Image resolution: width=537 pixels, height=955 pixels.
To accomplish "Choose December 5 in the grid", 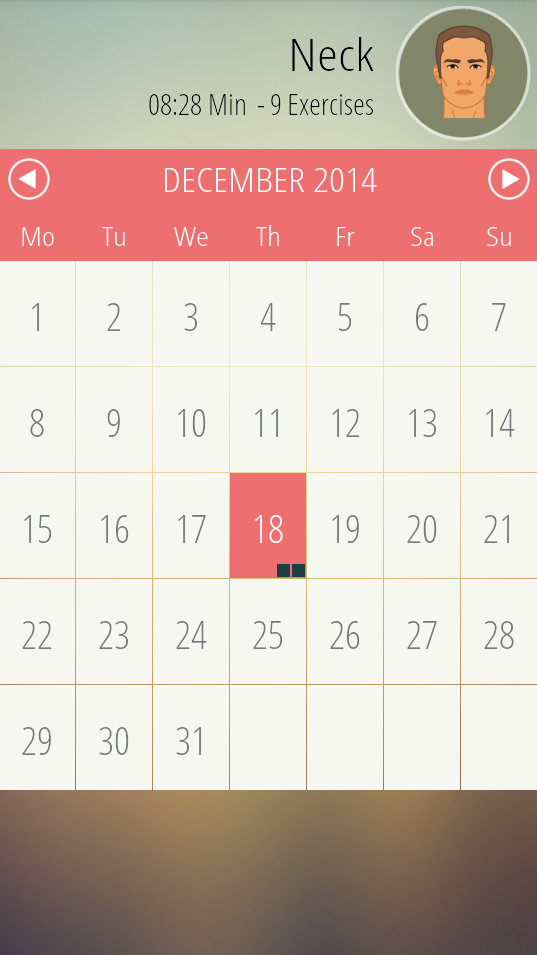I will coord(345,314).
